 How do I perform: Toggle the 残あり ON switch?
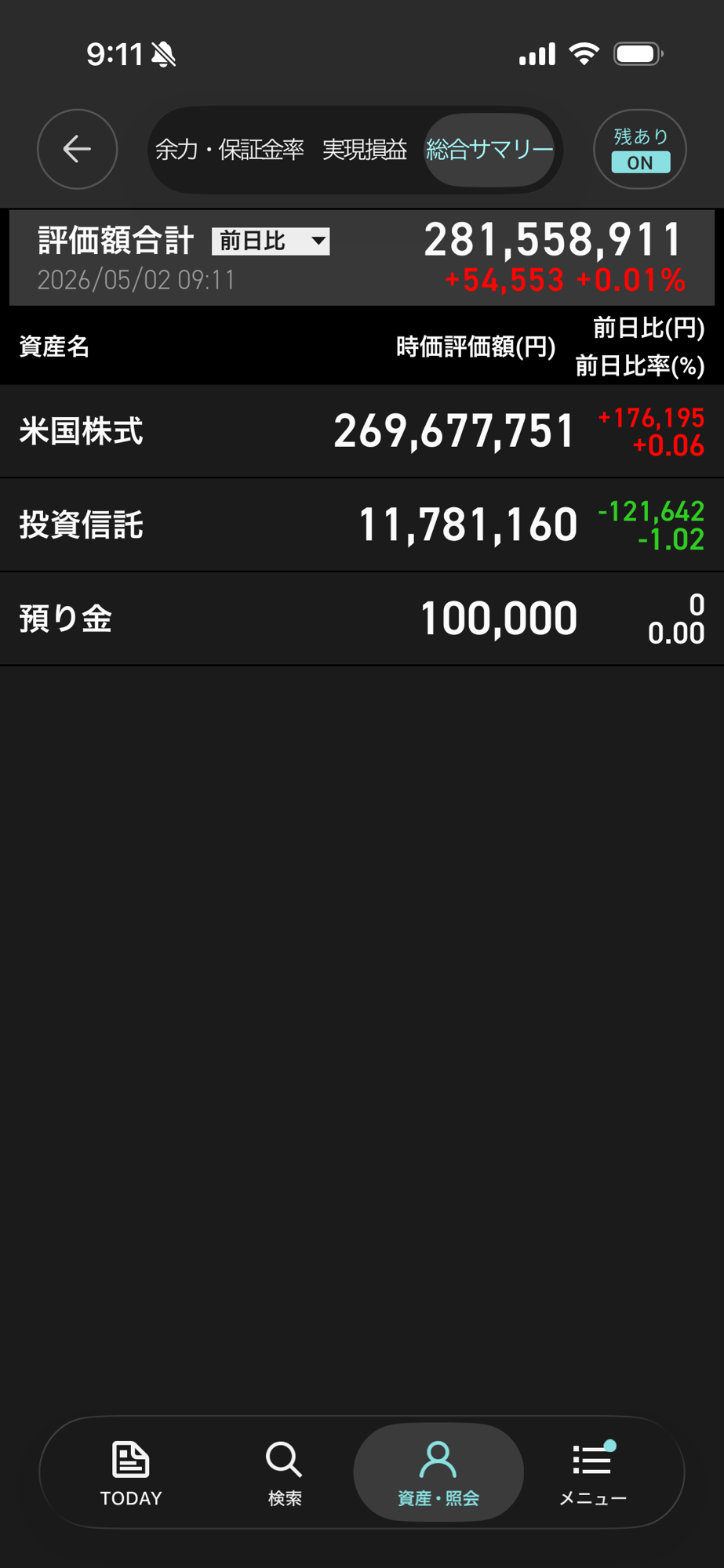click(640, 149)
